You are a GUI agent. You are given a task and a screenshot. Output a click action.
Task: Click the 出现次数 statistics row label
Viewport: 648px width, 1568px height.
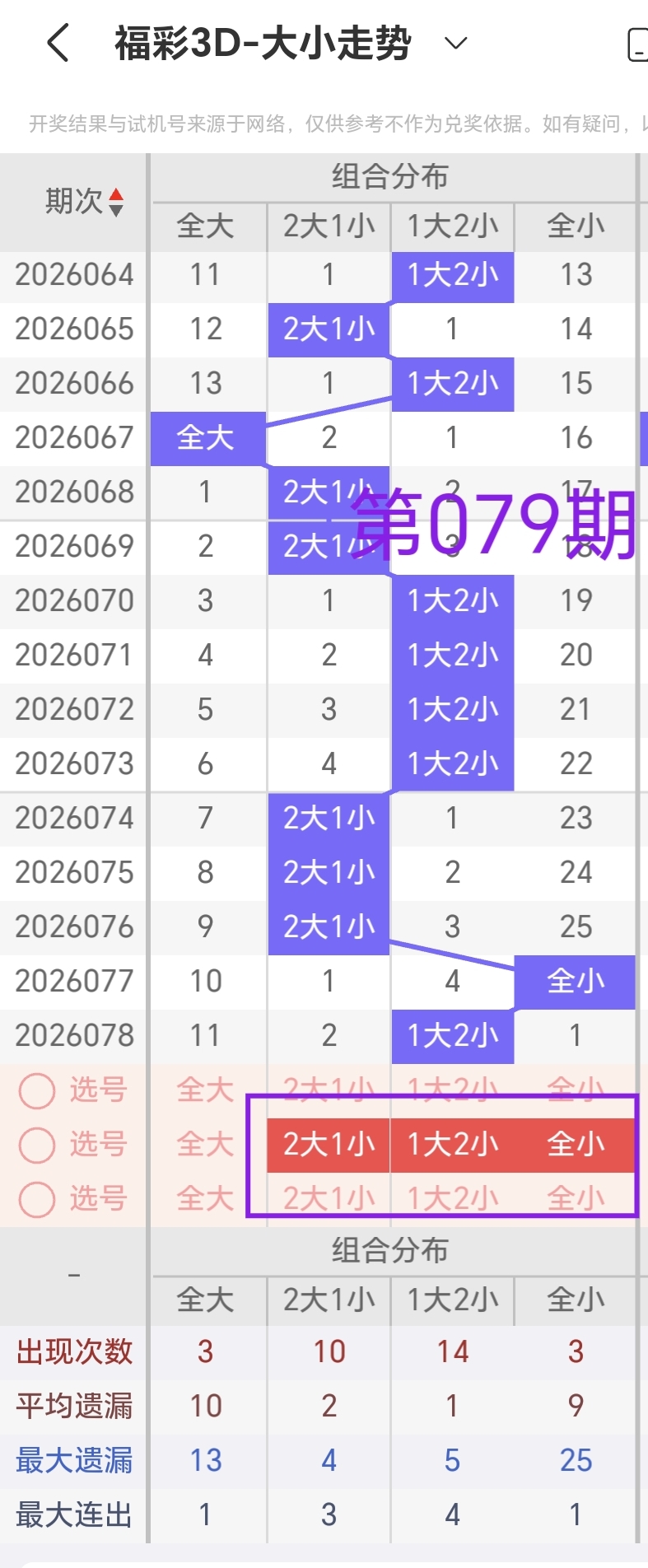[74, 1351]
